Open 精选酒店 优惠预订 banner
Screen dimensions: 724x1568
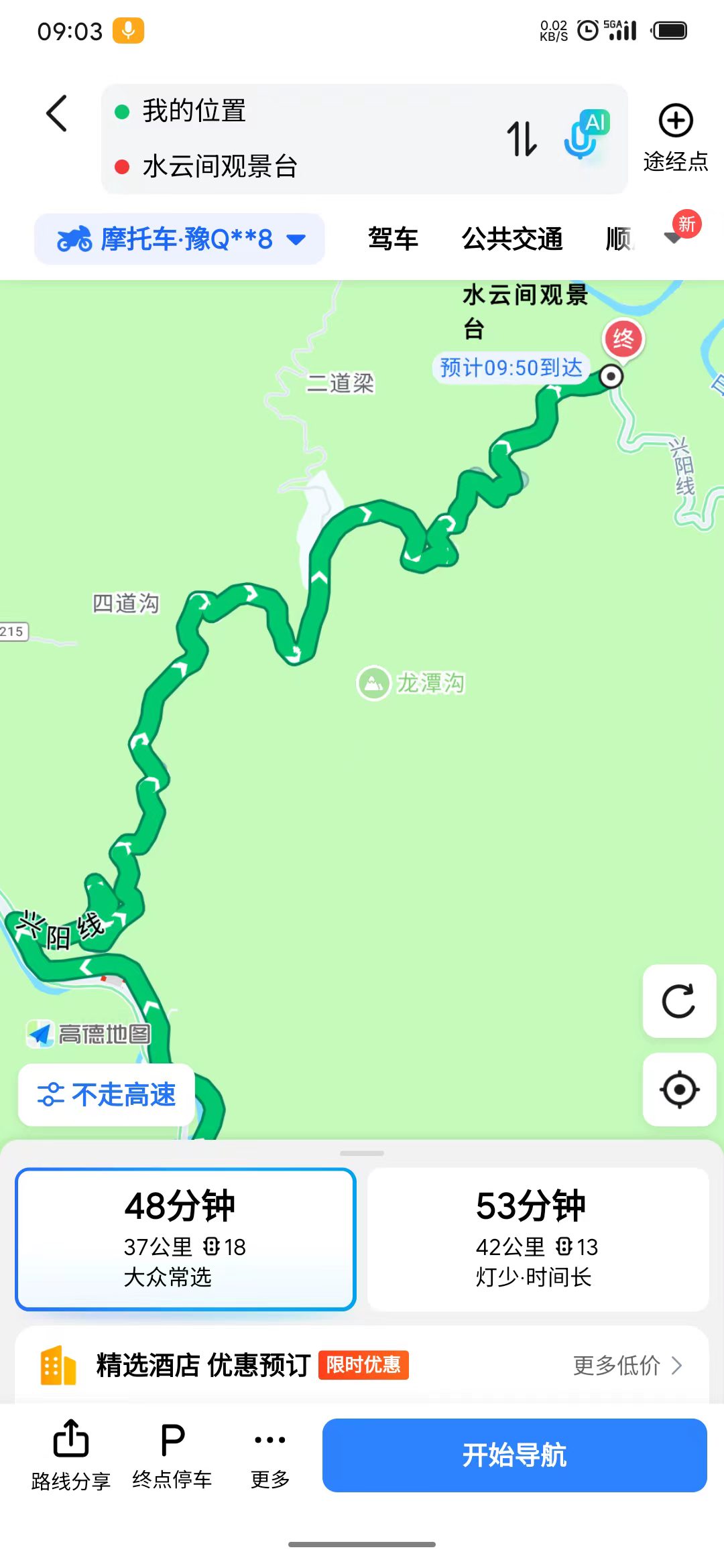tap(362, 1365)
